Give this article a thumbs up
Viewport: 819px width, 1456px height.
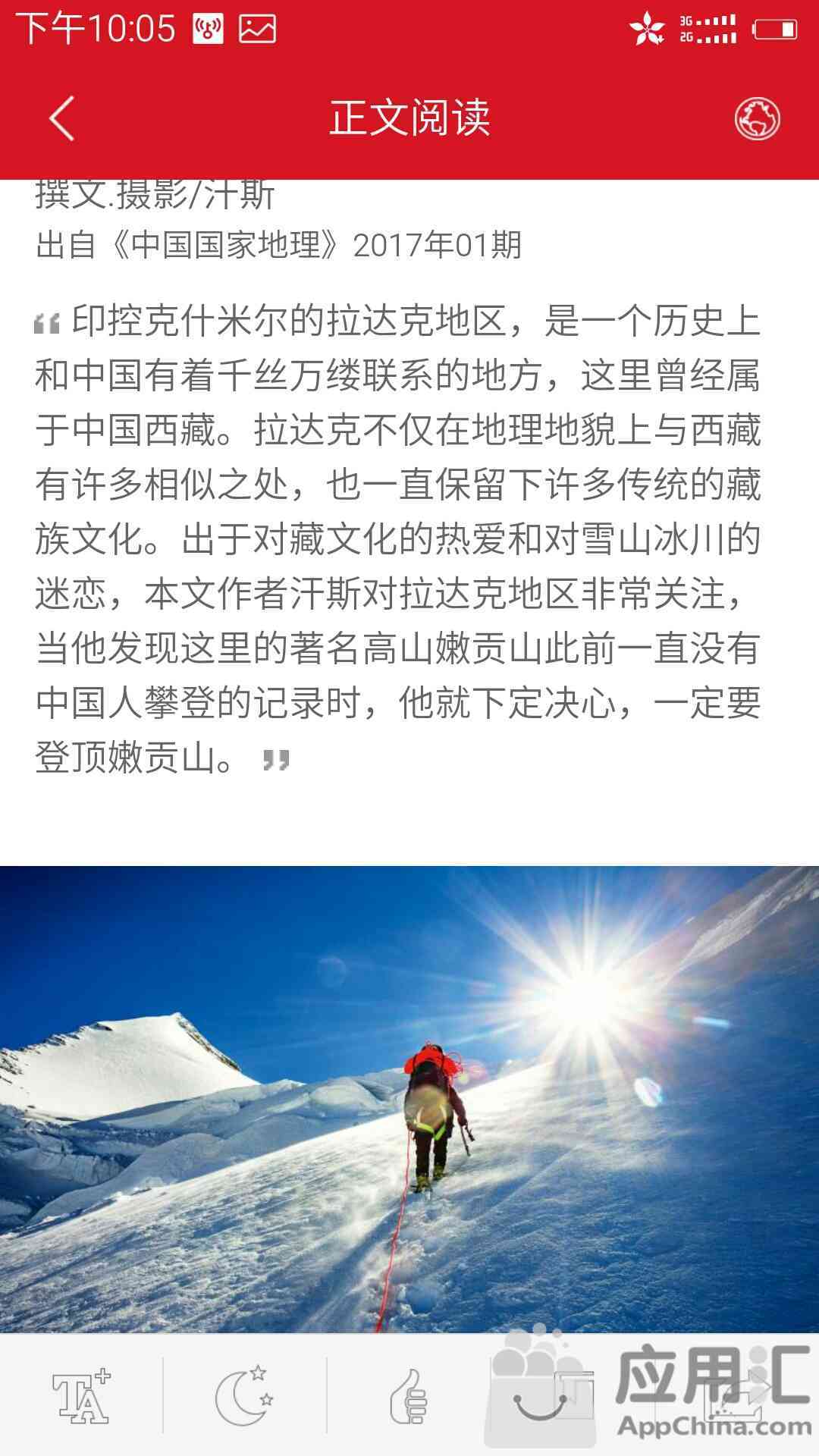point(409,1397)
